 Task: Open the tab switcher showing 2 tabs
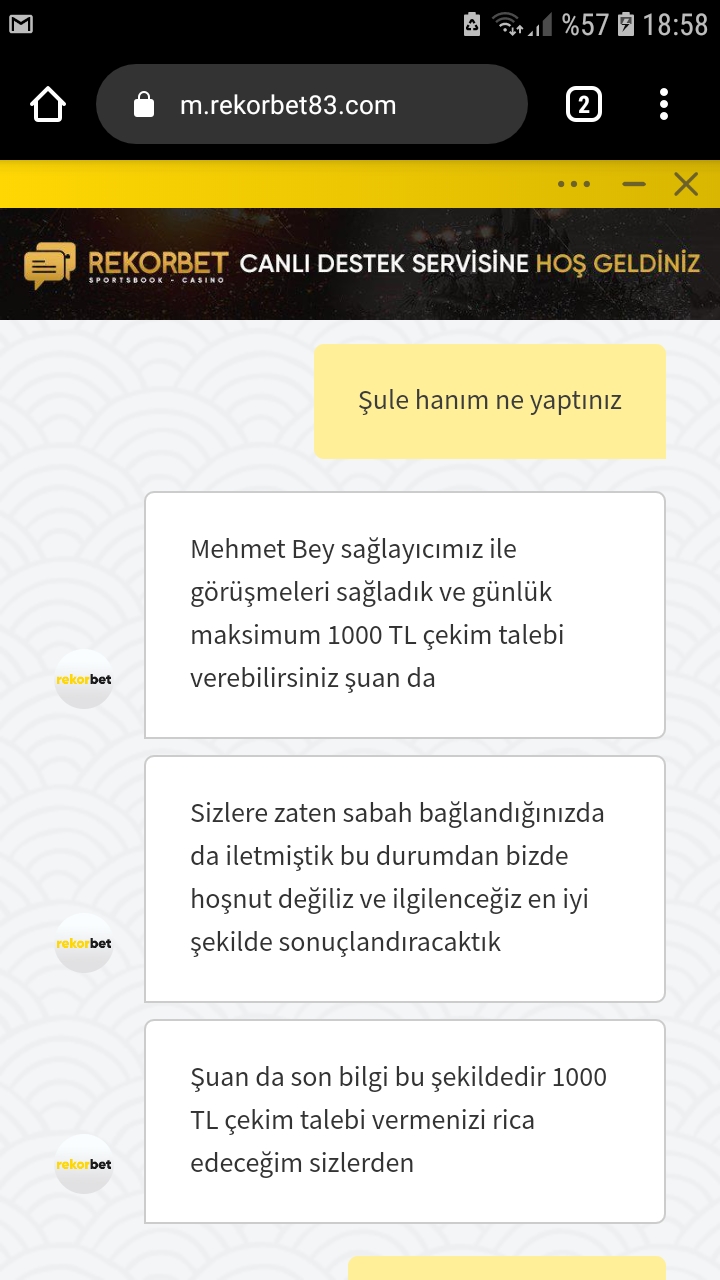pos(584,105)
